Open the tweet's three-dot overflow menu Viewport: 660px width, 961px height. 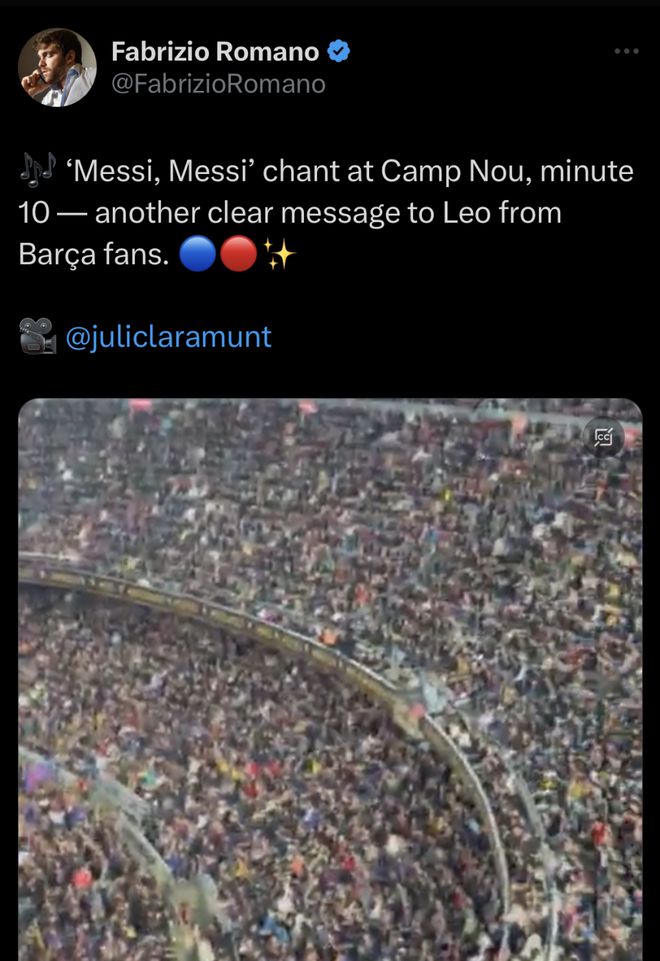(x=626, y=51)
